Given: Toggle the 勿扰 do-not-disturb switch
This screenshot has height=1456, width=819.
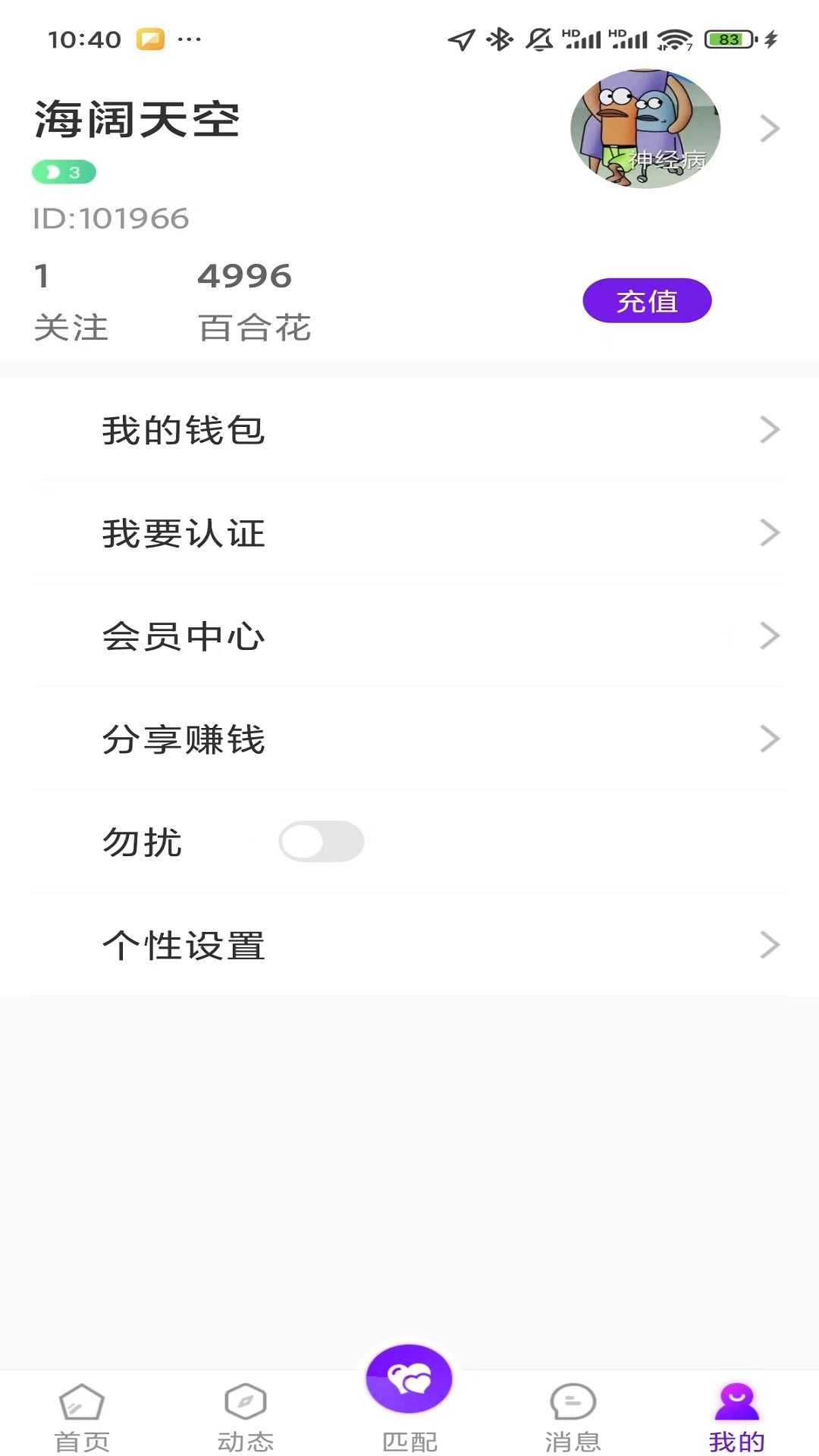Looking at the screenshot, I should click(322, 842).
